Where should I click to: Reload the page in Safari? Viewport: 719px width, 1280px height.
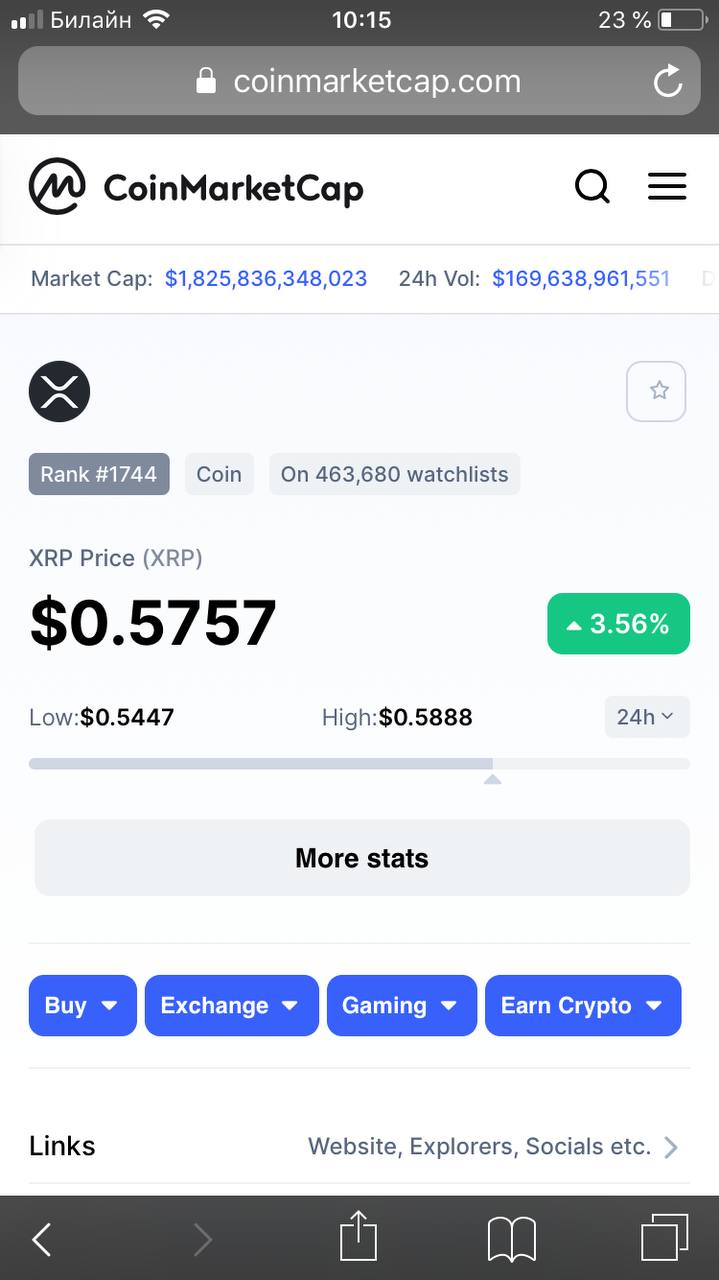click(667, 82)
